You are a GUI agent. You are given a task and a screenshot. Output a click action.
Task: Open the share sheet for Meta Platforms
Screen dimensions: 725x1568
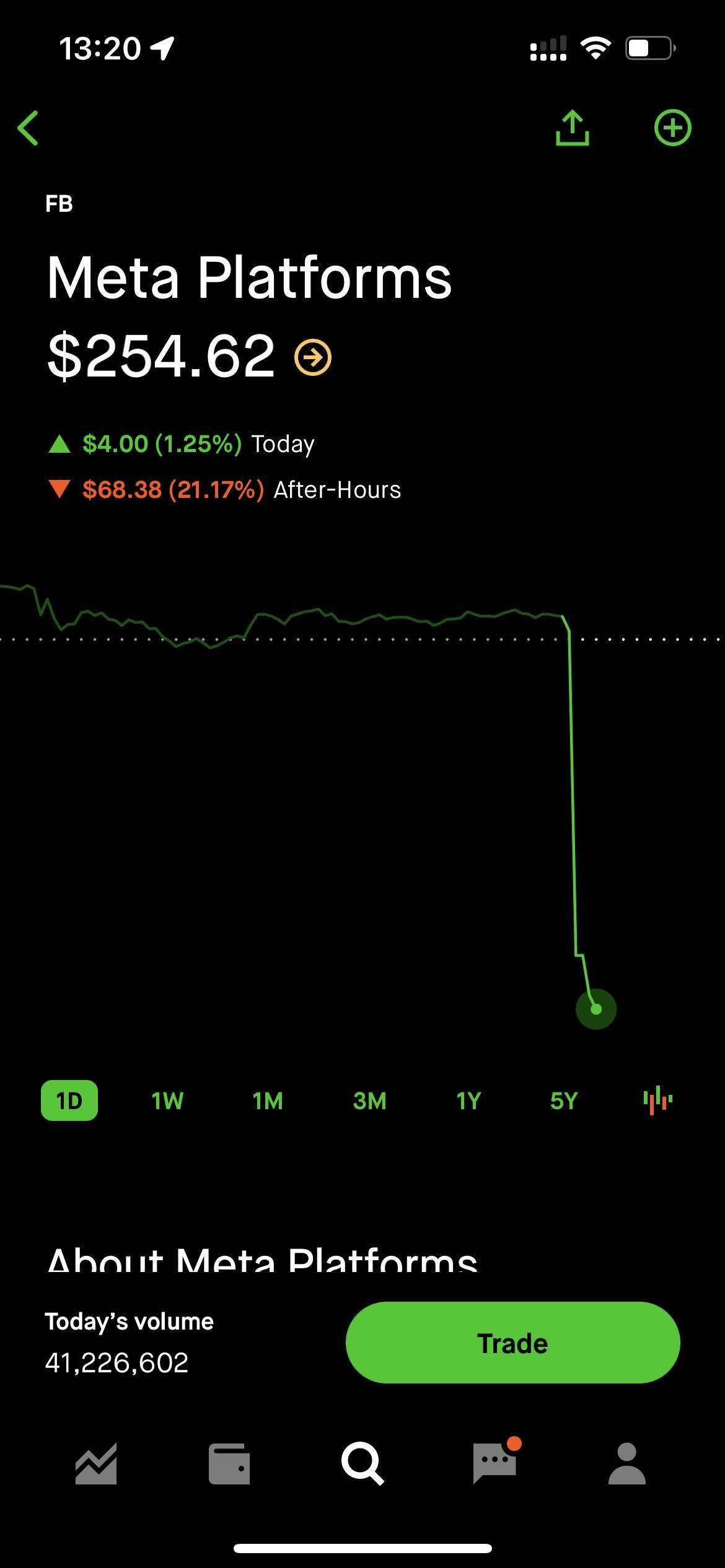(x=573, y=127)
